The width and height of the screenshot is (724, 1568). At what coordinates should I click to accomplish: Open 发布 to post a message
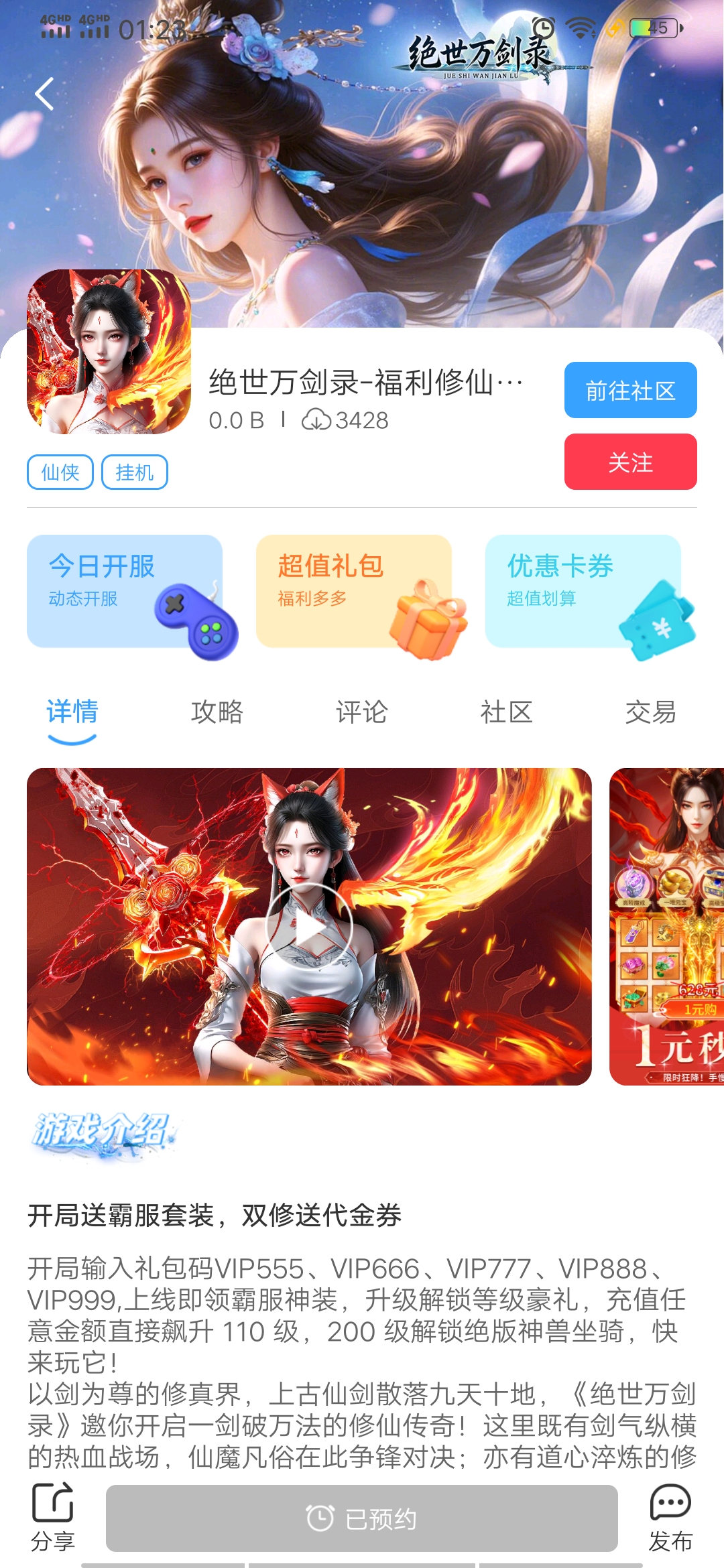[x=670, y=1518]
